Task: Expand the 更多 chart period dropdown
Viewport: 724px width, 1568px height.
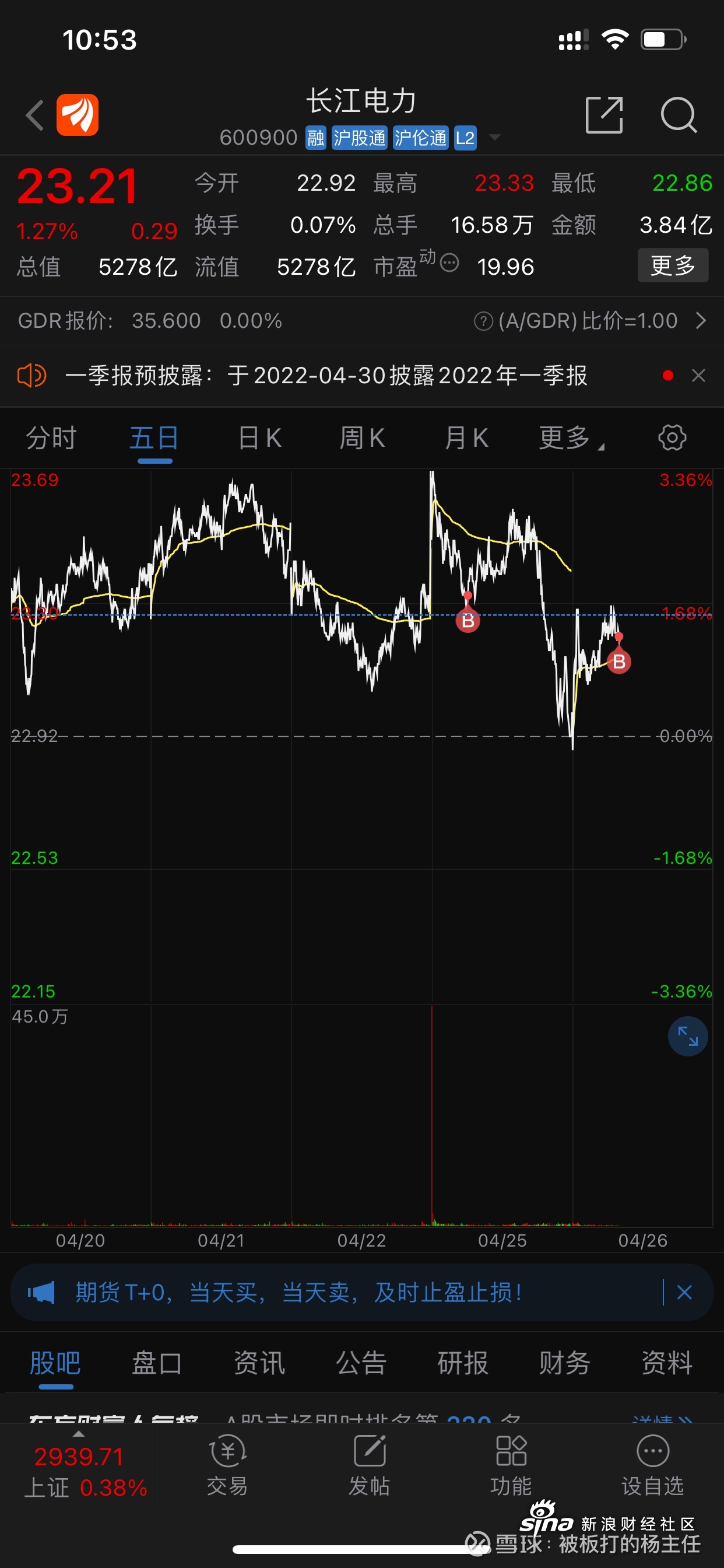Action: tap(571, 438)
